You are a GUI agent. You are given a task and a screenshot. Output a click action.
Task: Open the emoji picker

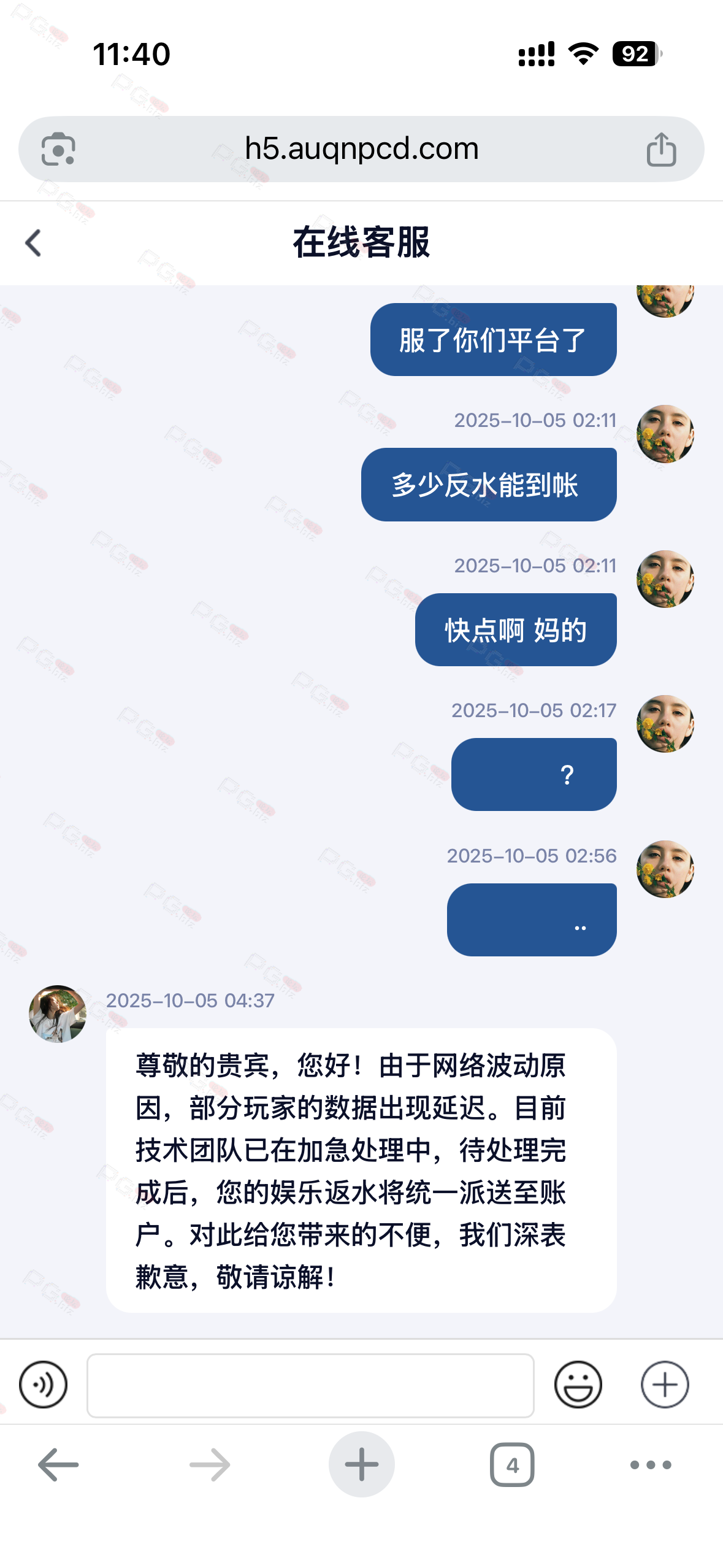[x=578, y=1385]
